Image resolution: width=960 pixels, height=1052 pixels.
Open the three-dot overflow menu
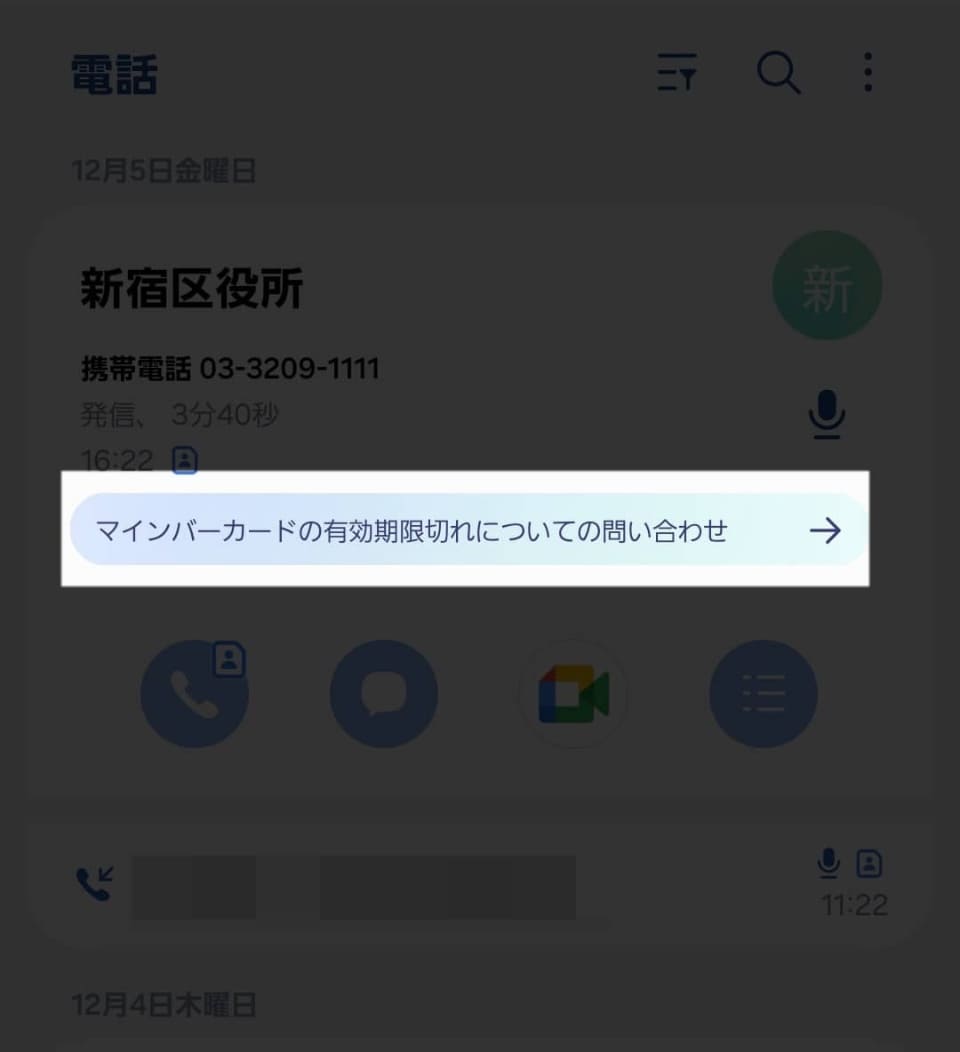(x=867, y=73)
